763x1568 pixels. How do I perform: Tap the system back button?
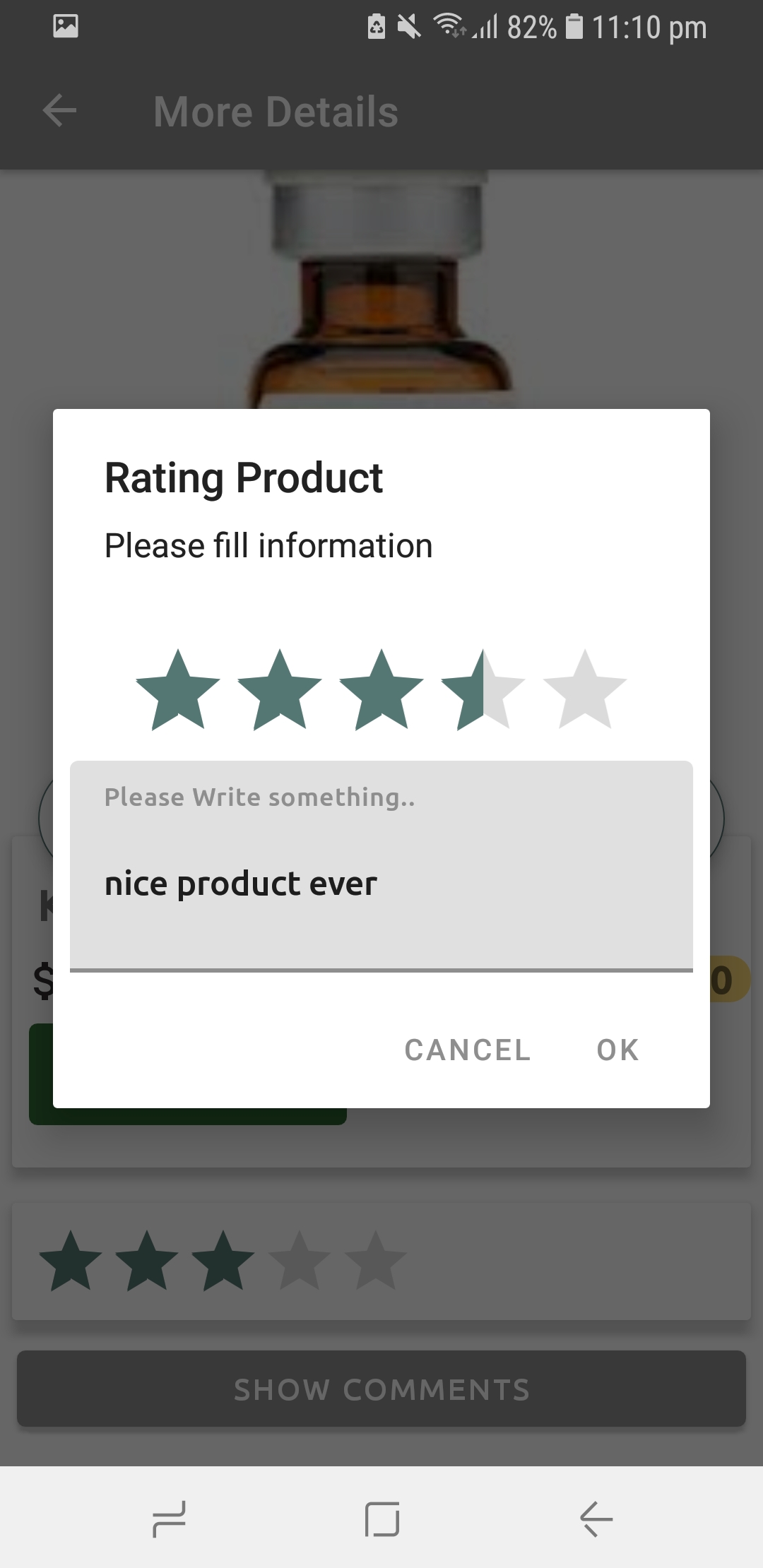click(596, 1519)
